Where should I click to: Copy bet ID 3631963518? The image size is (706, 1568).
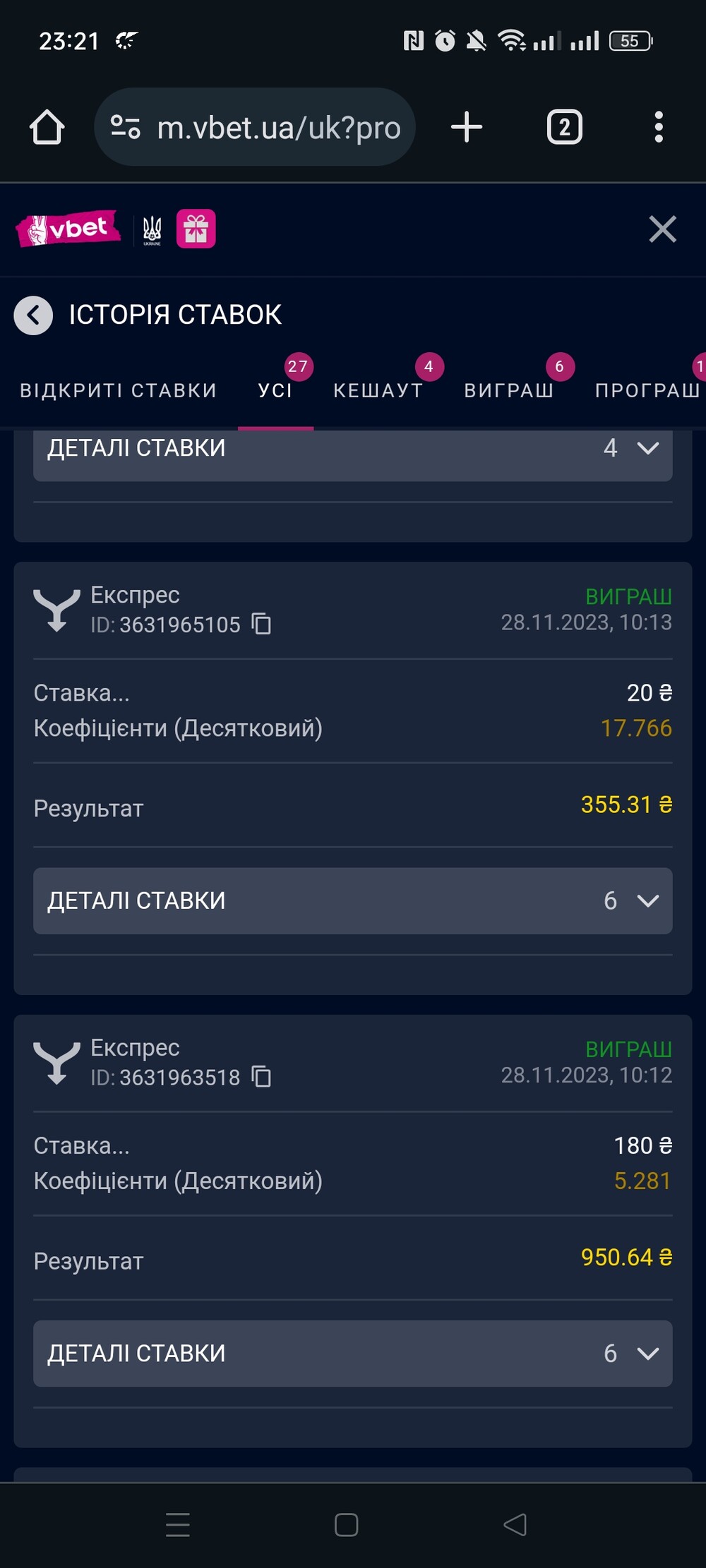point(262,1077)
